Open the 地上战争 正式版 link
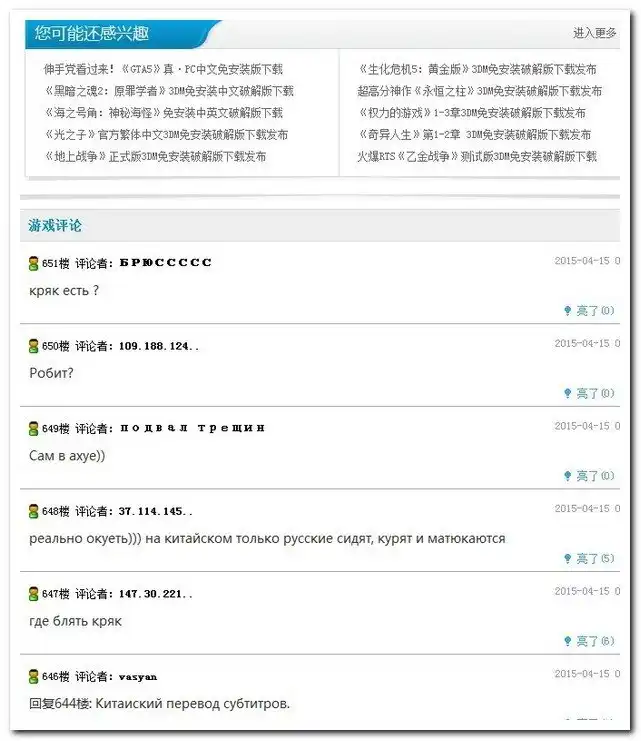This screenshot has width=641, height=741. tap(155, 156)
